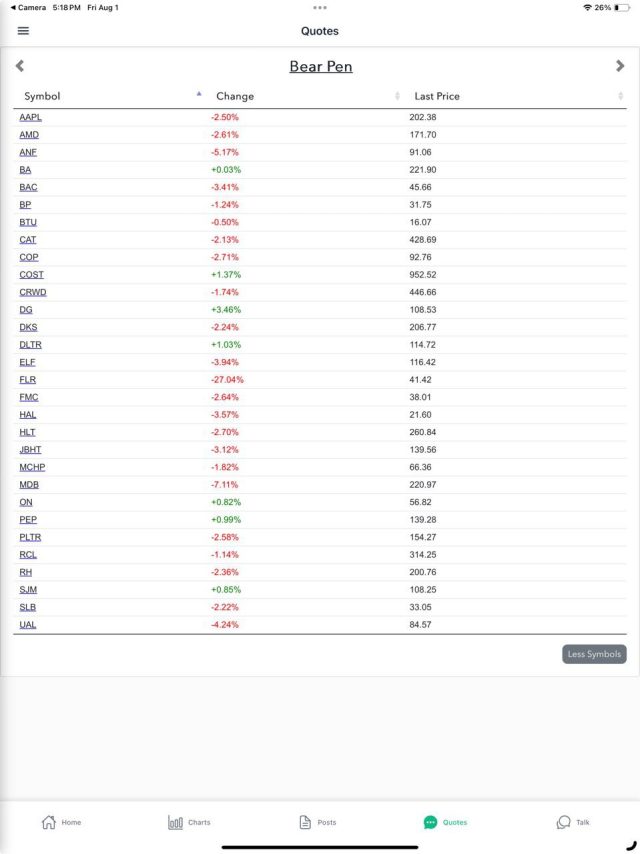640x854 pixels.
Task: Tap the Less Symbols button
Action: (594, 654)
